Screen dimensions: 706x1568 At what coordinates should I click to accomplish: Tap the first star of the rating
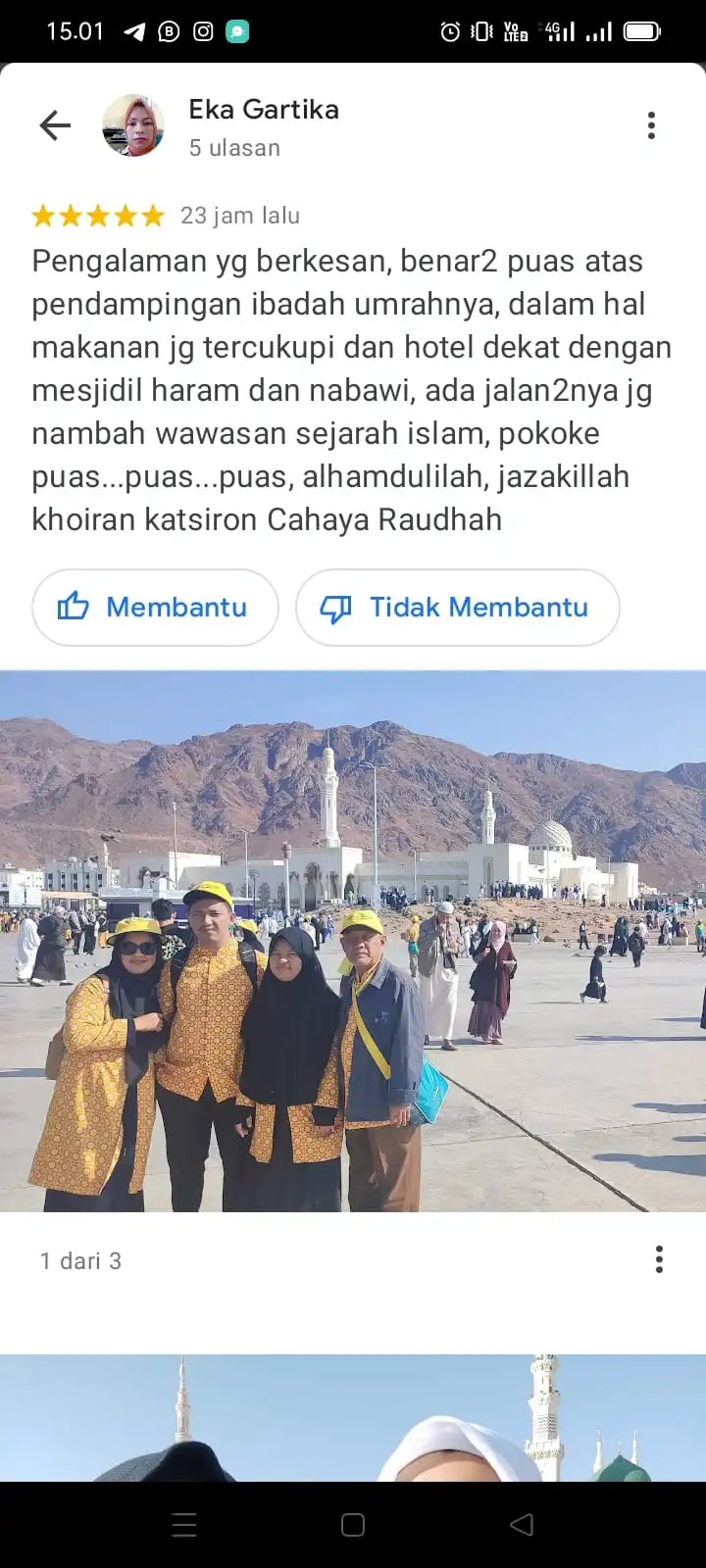[x=46, y=216]
